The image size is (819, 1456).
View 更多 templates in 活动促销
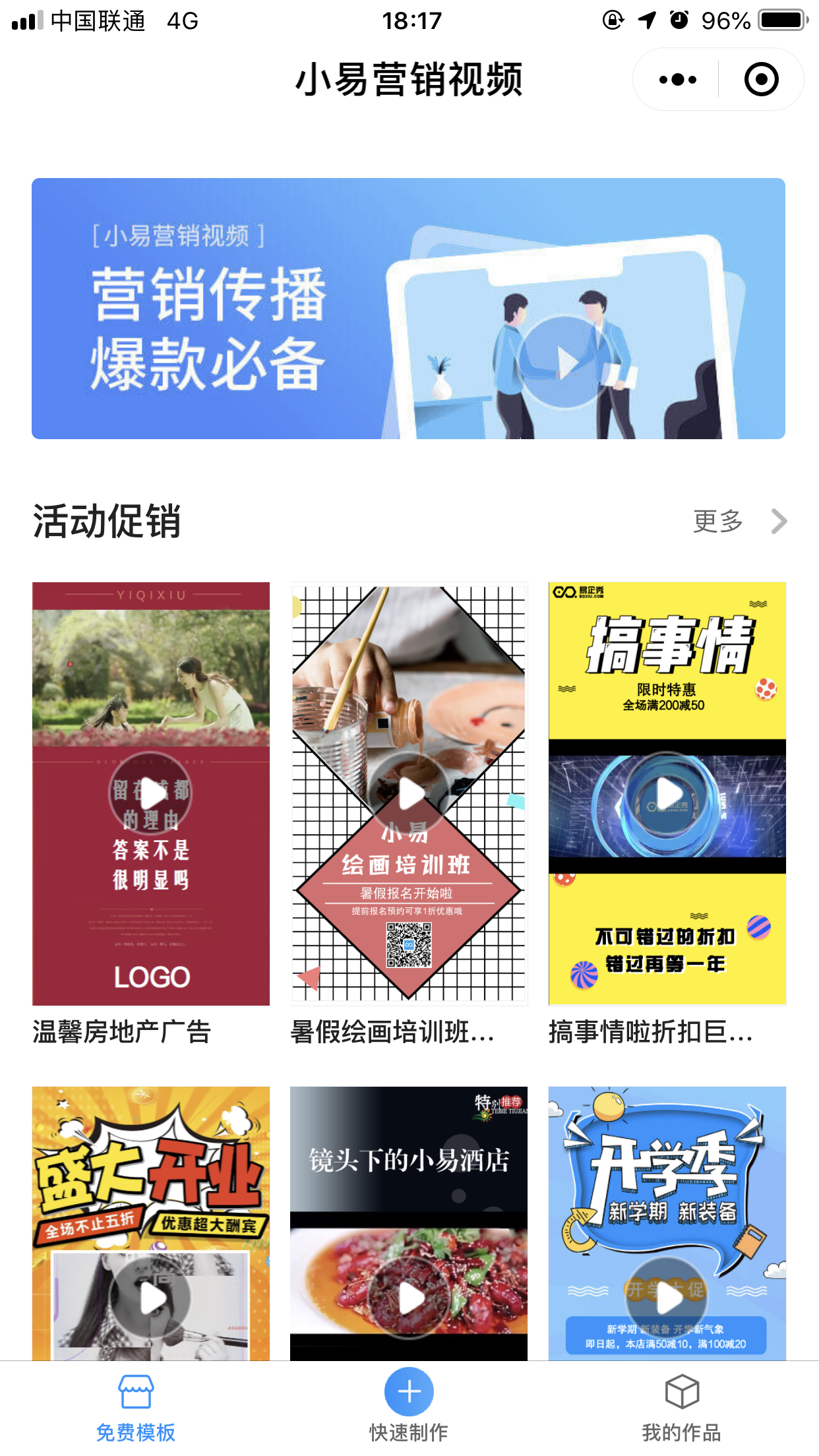[740, 521]
